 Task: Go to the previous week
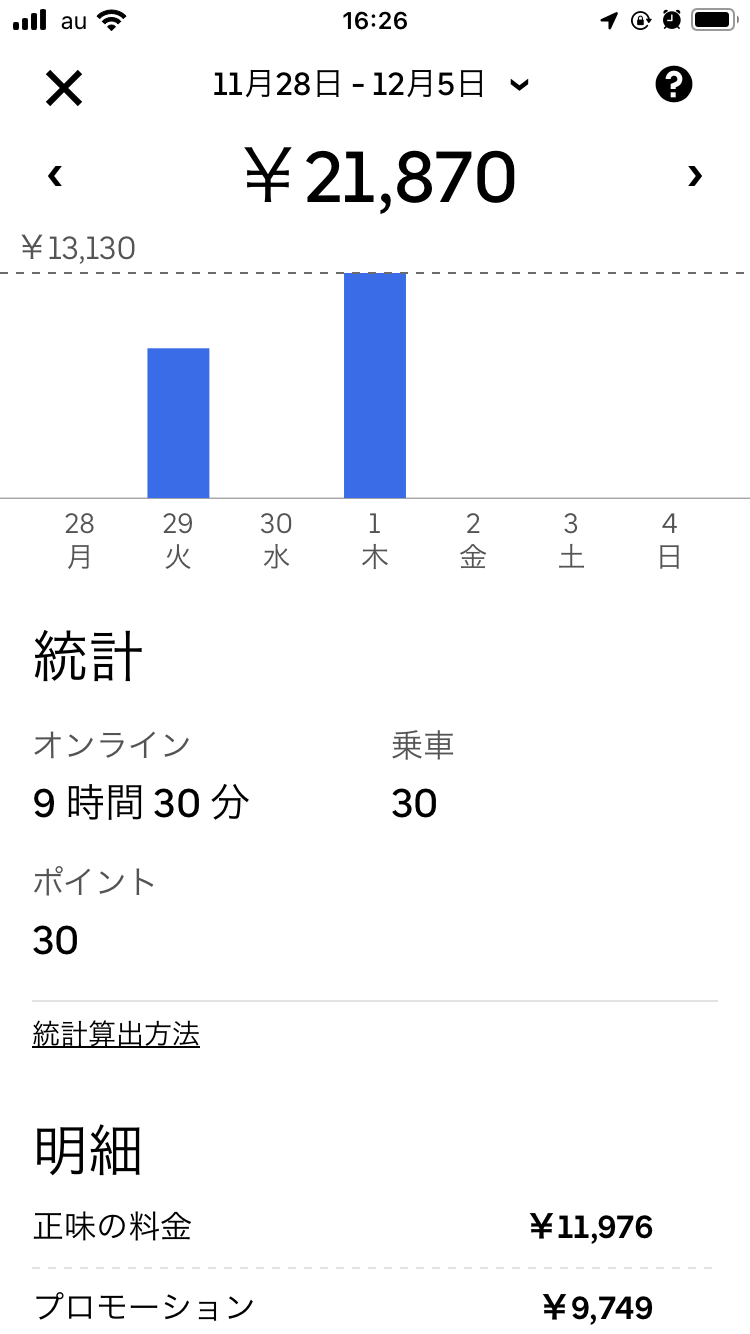[x=55, y=176]
